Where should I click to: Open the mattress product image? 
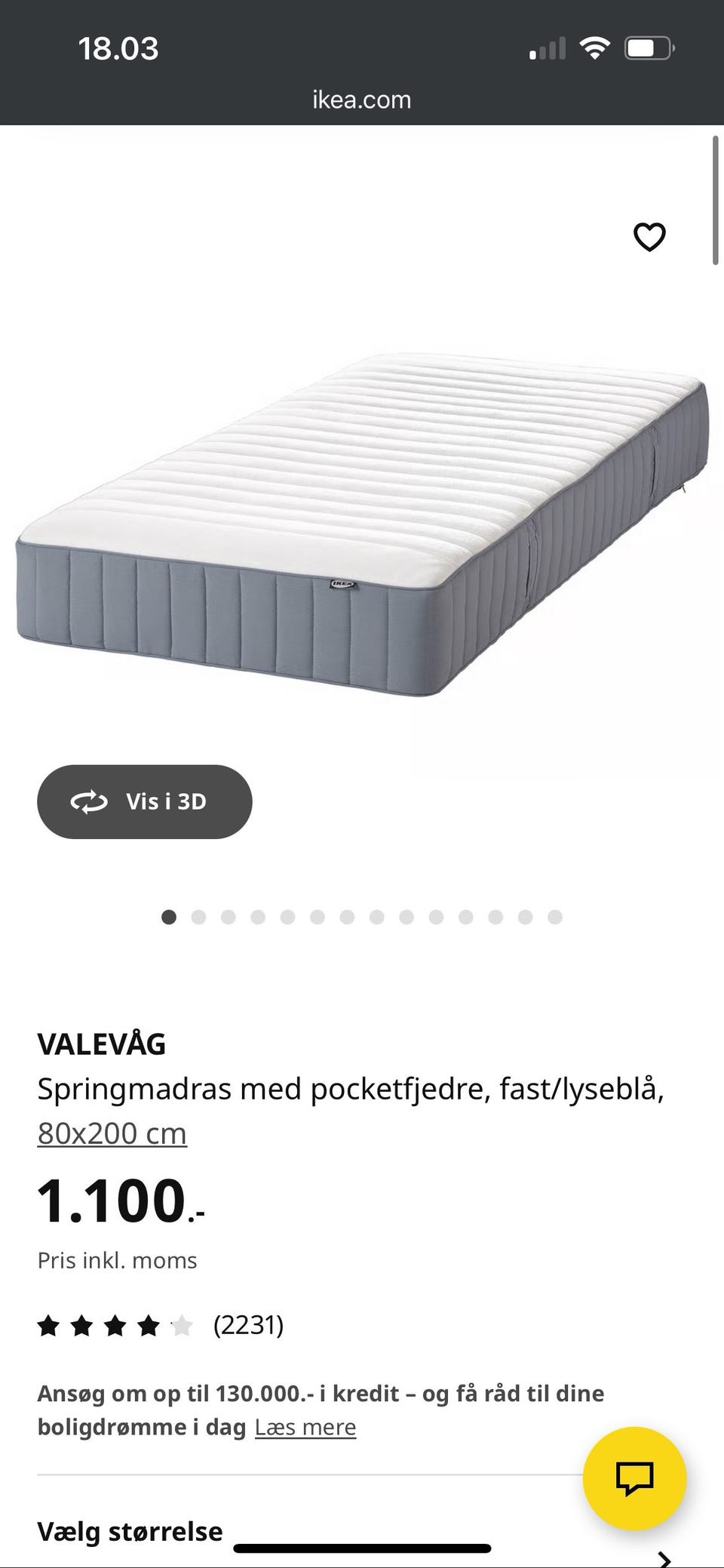click(x=362, y=524)
